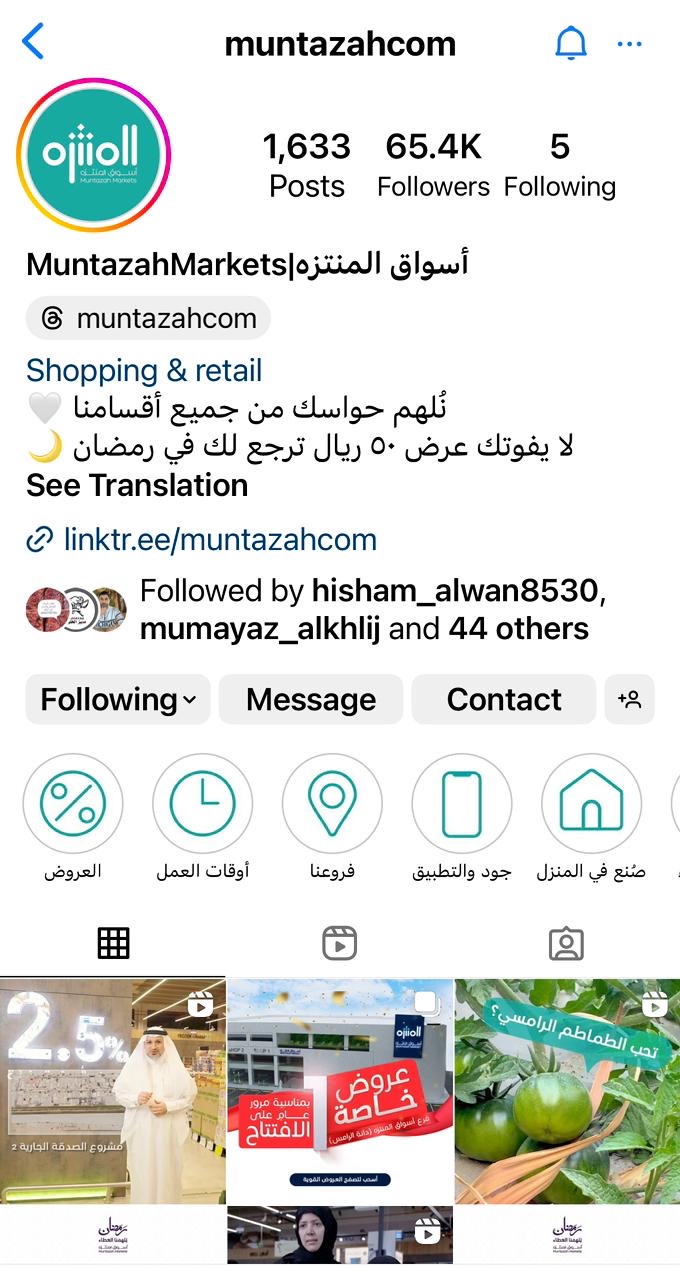Screen dimensions: 680x1280
Task: Expand the Following dropdown button
Action: [x=118, y=699]
